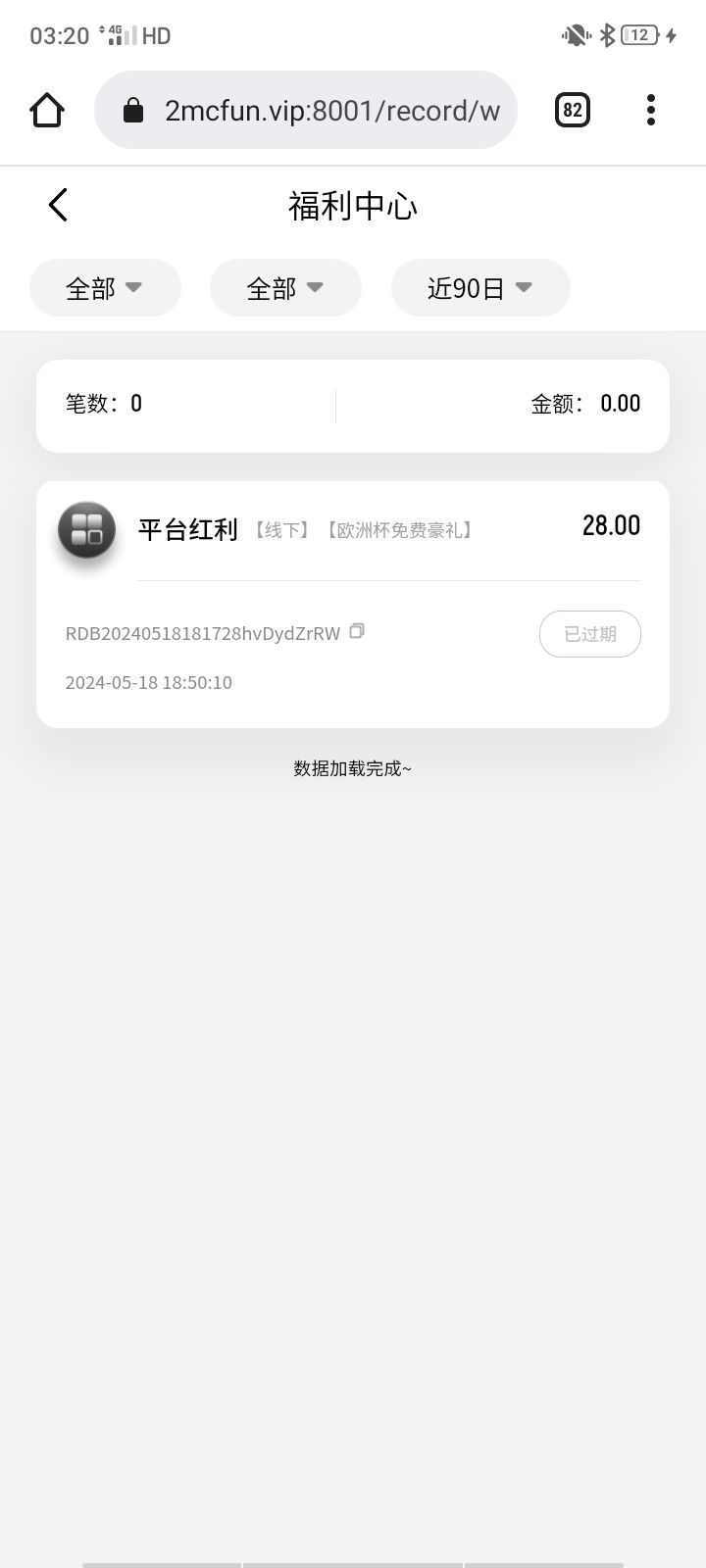The width and height of the screenshot is (706, 1568).
Task: Open the 近90日 date range dropdown
Action: pos(480,288)
